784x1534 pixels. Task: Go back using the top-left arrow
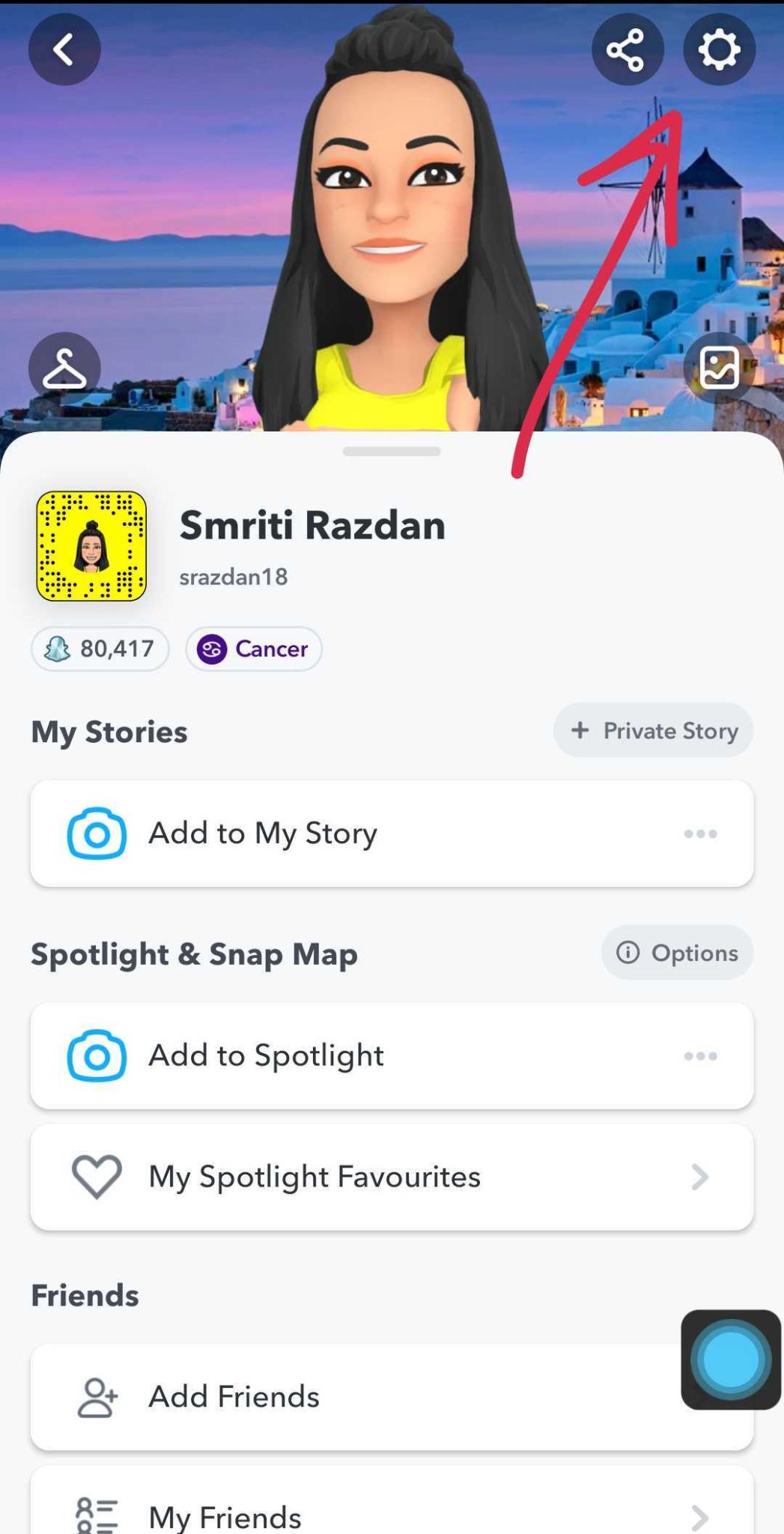(x=64, y=49)
